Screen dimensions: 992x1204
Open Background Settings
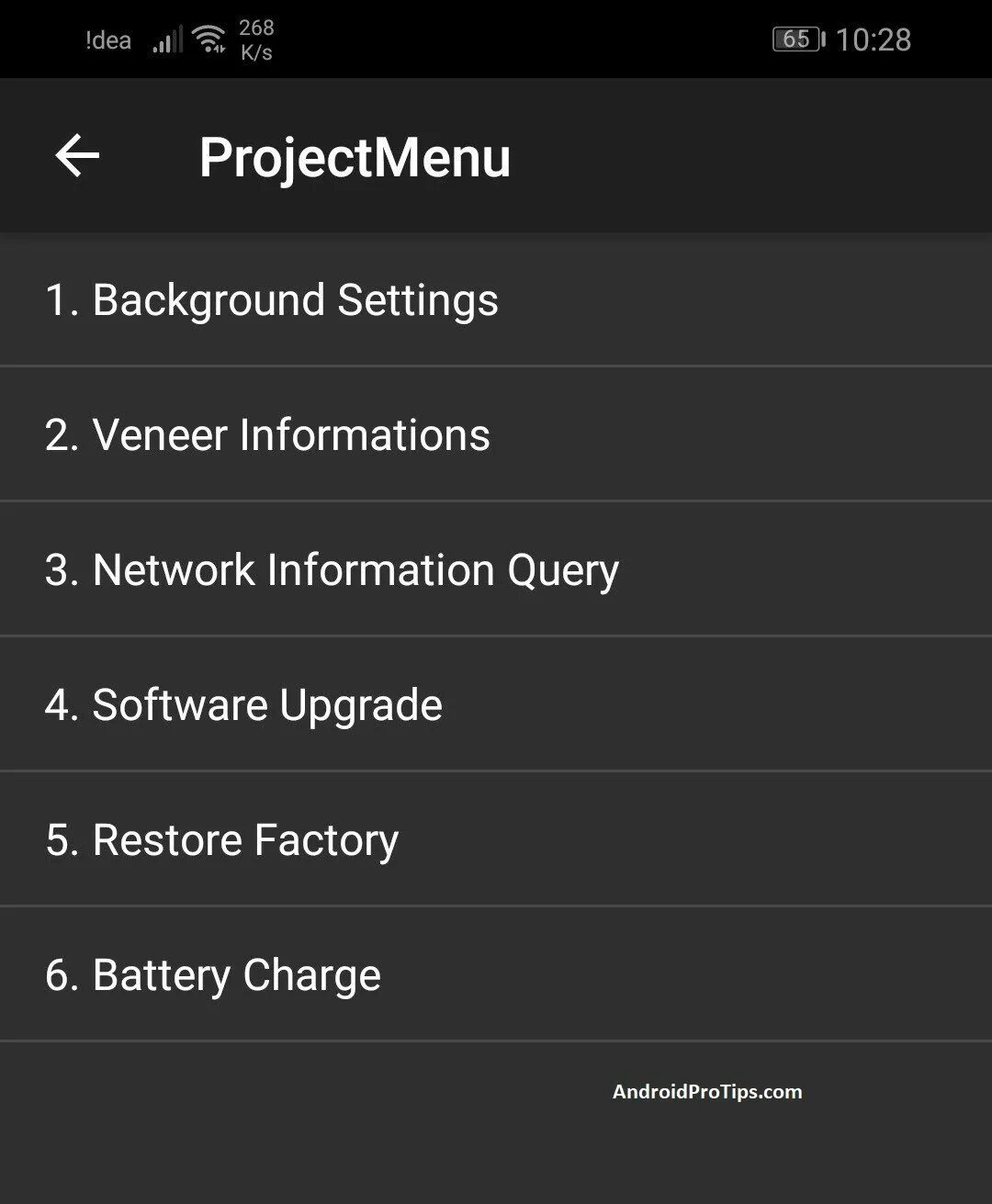272,300
